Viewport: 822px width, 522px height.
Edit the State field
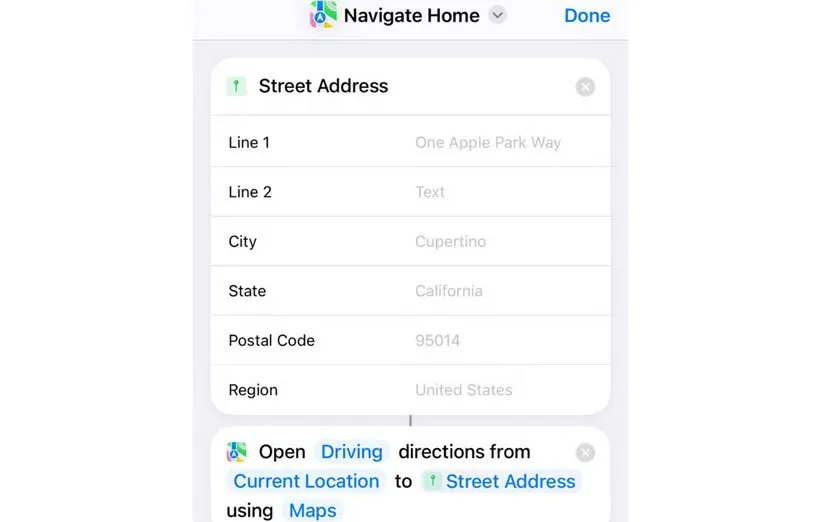click(449, 291)
